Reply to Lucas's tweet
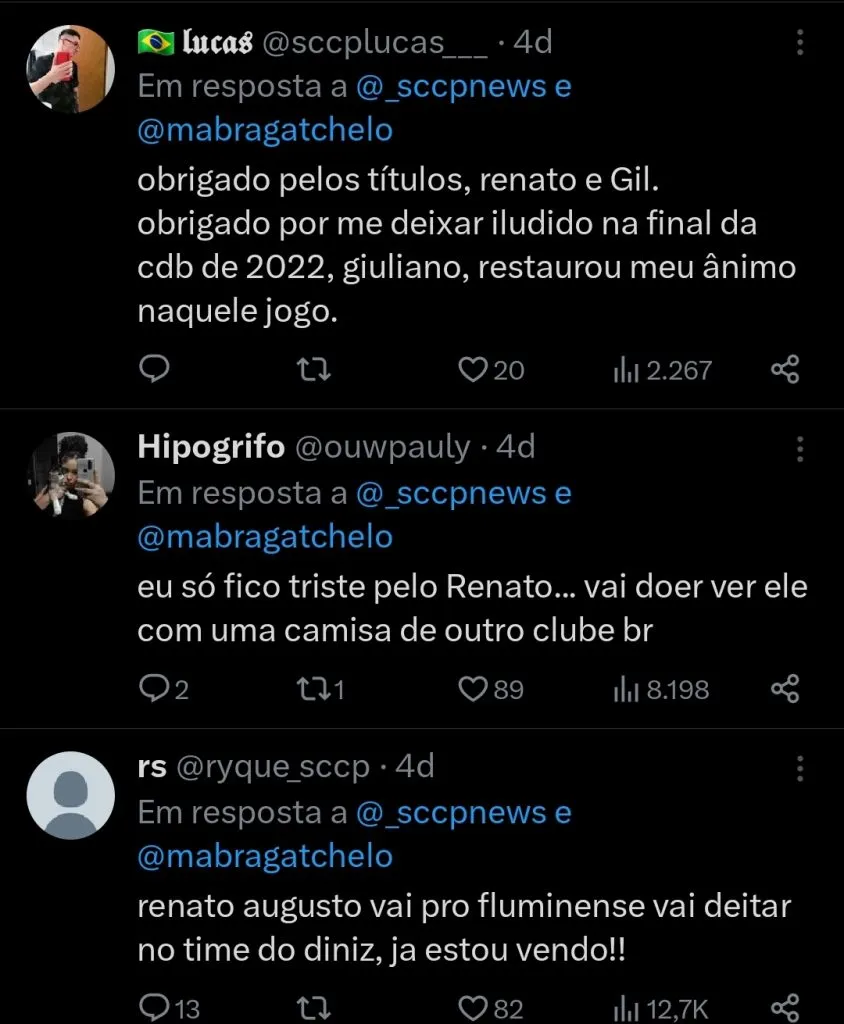The image size is (844, 1024). pos(153,369)
